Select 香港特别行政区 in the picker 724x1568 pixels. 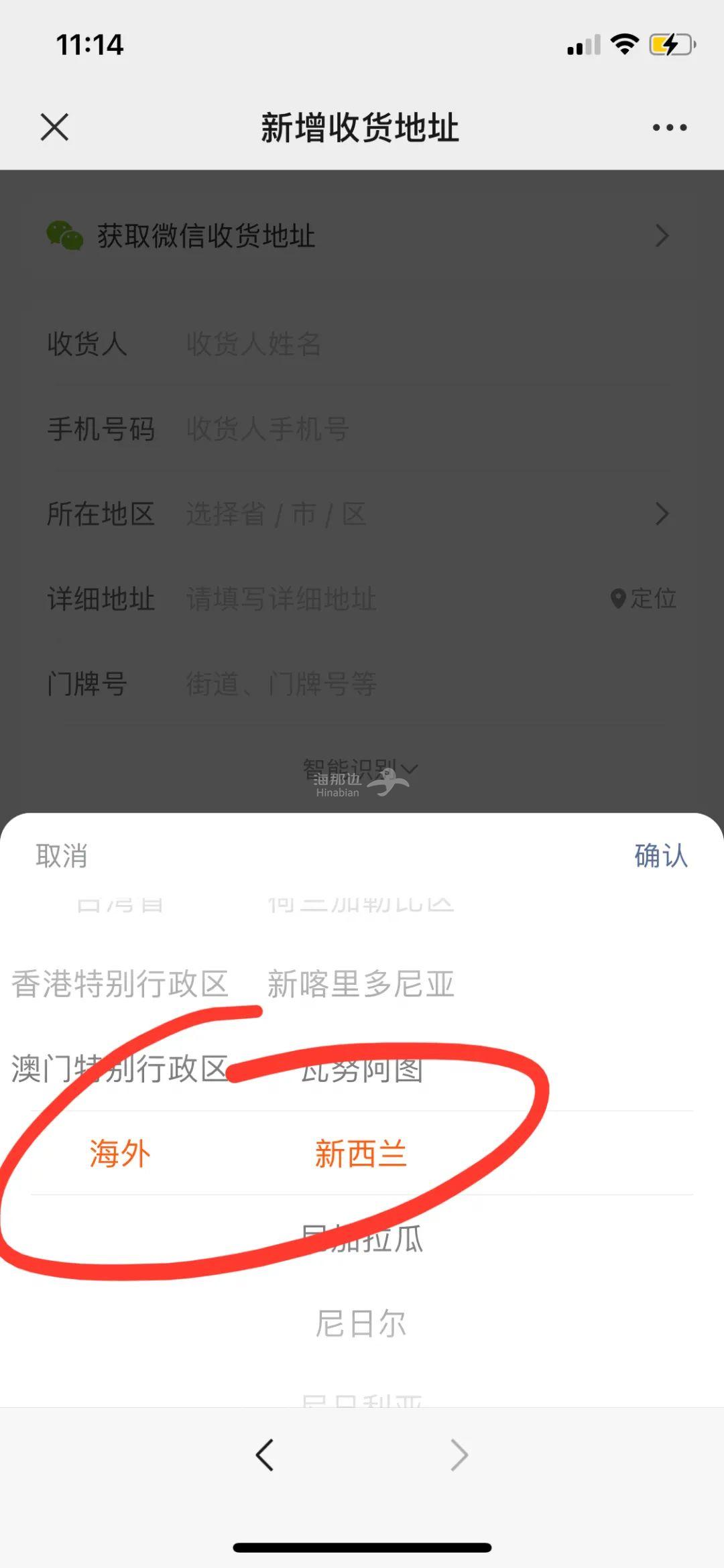(x=121, y=984)
